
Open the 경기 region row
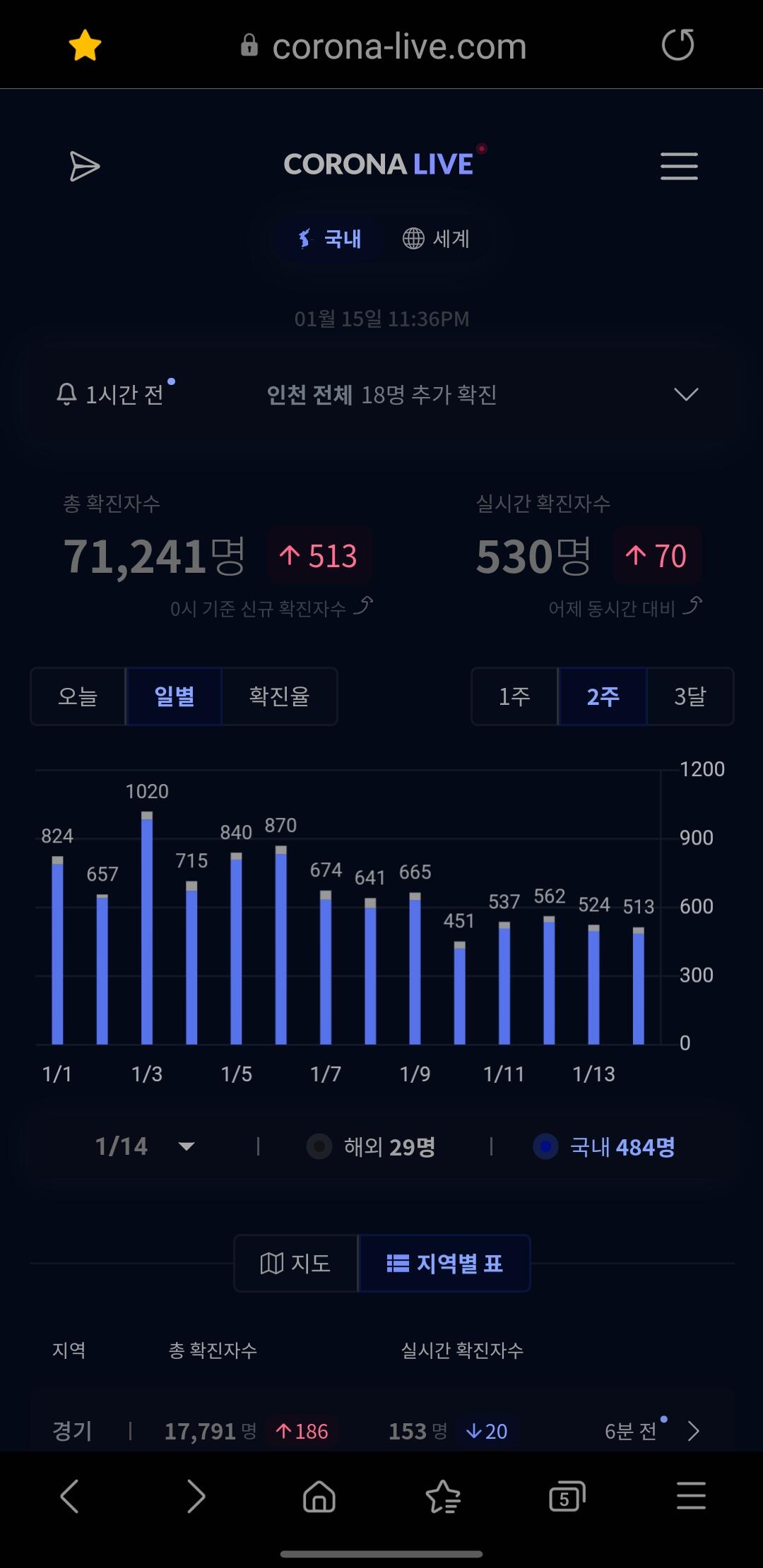point(381,1431)
